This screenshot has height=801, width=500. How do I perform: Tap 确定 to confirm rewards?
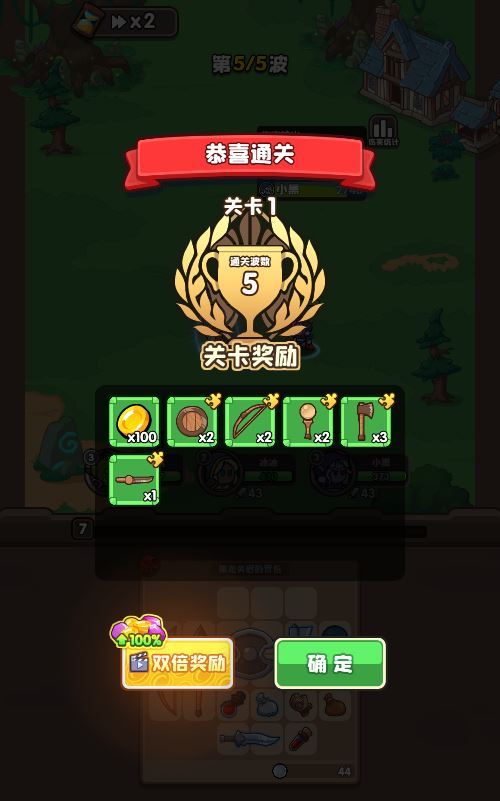coord(330,663)
